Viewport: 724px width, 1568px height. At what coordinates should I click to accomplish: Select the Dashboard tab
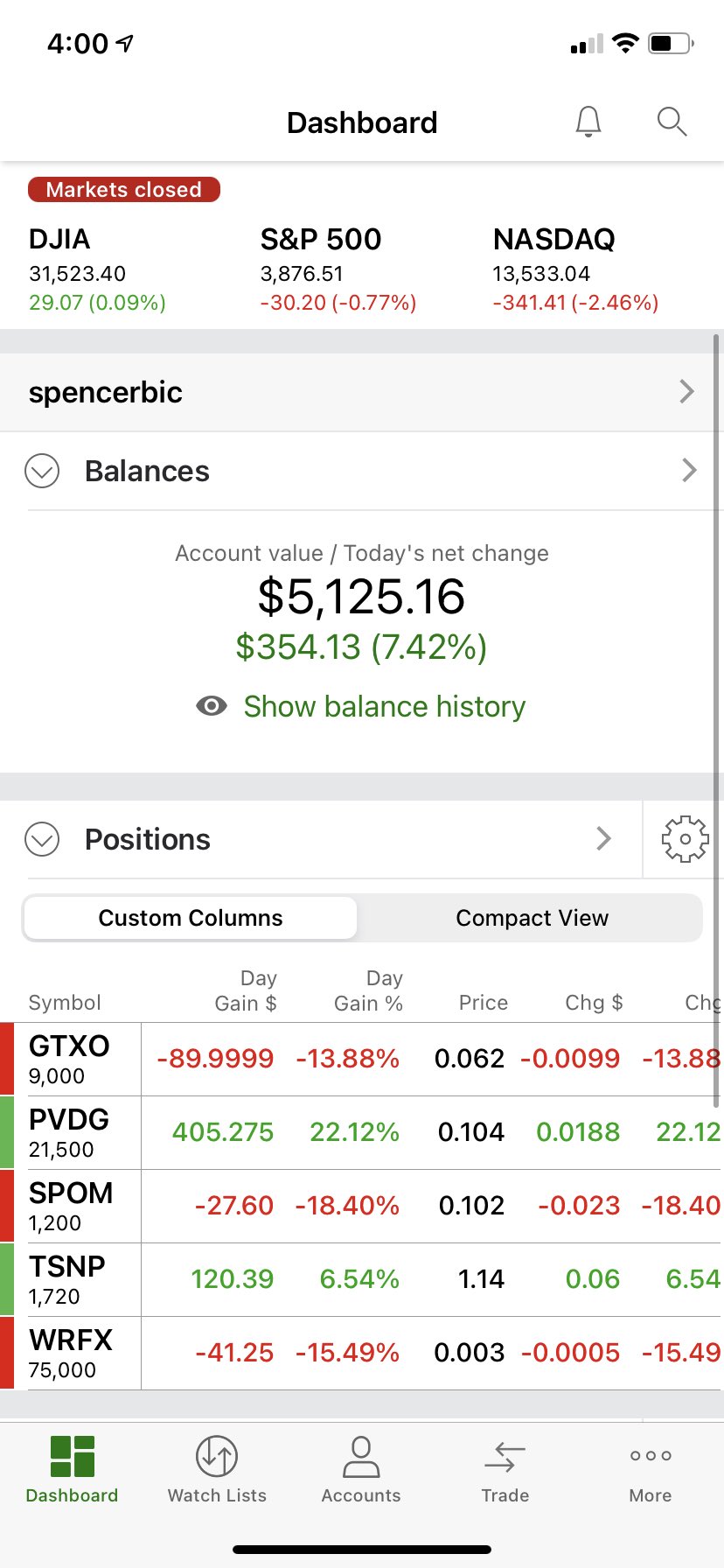[x=72, y=1470]
